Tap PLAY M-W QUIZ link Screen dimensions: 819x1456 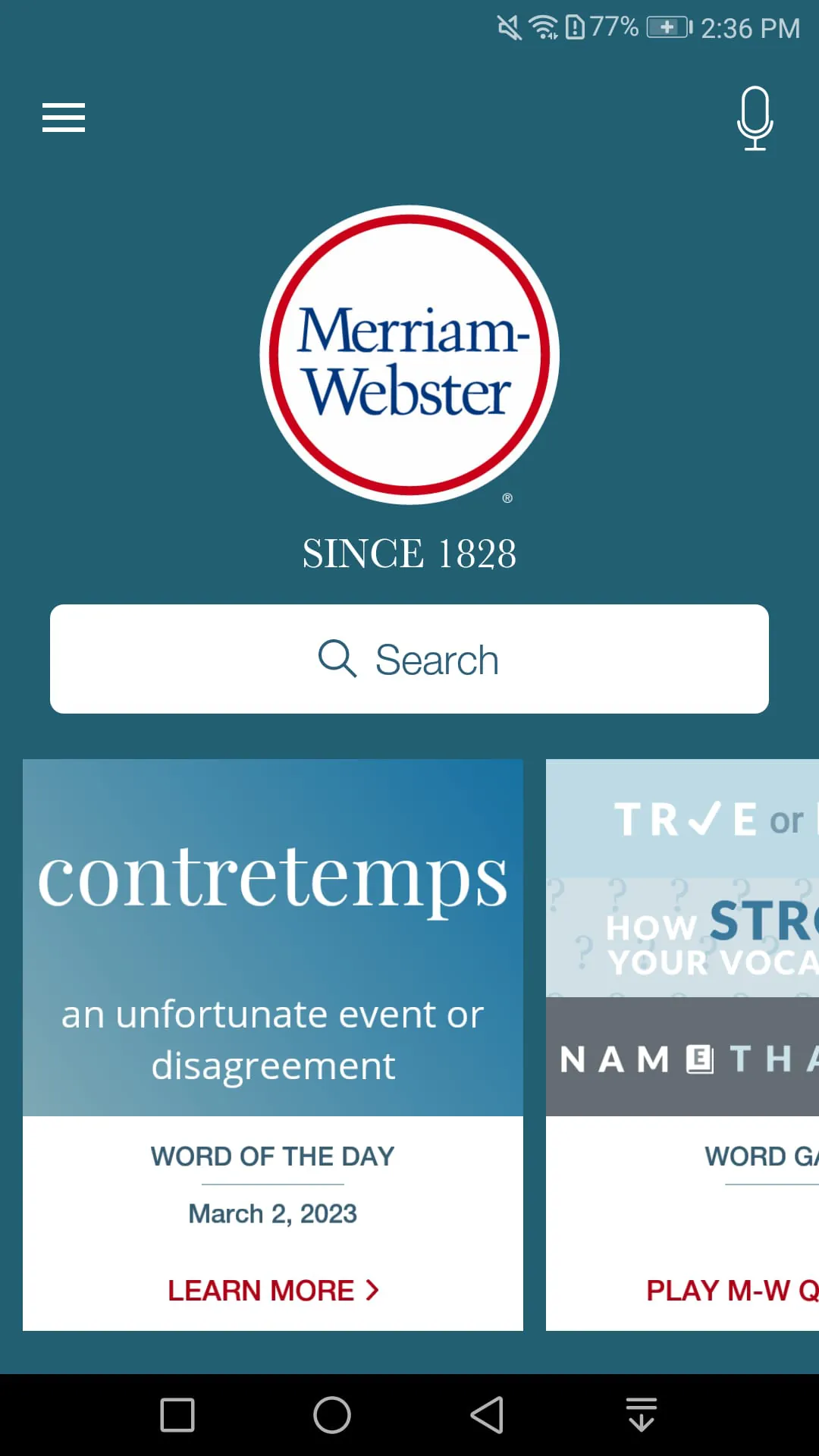[730, 1290]
